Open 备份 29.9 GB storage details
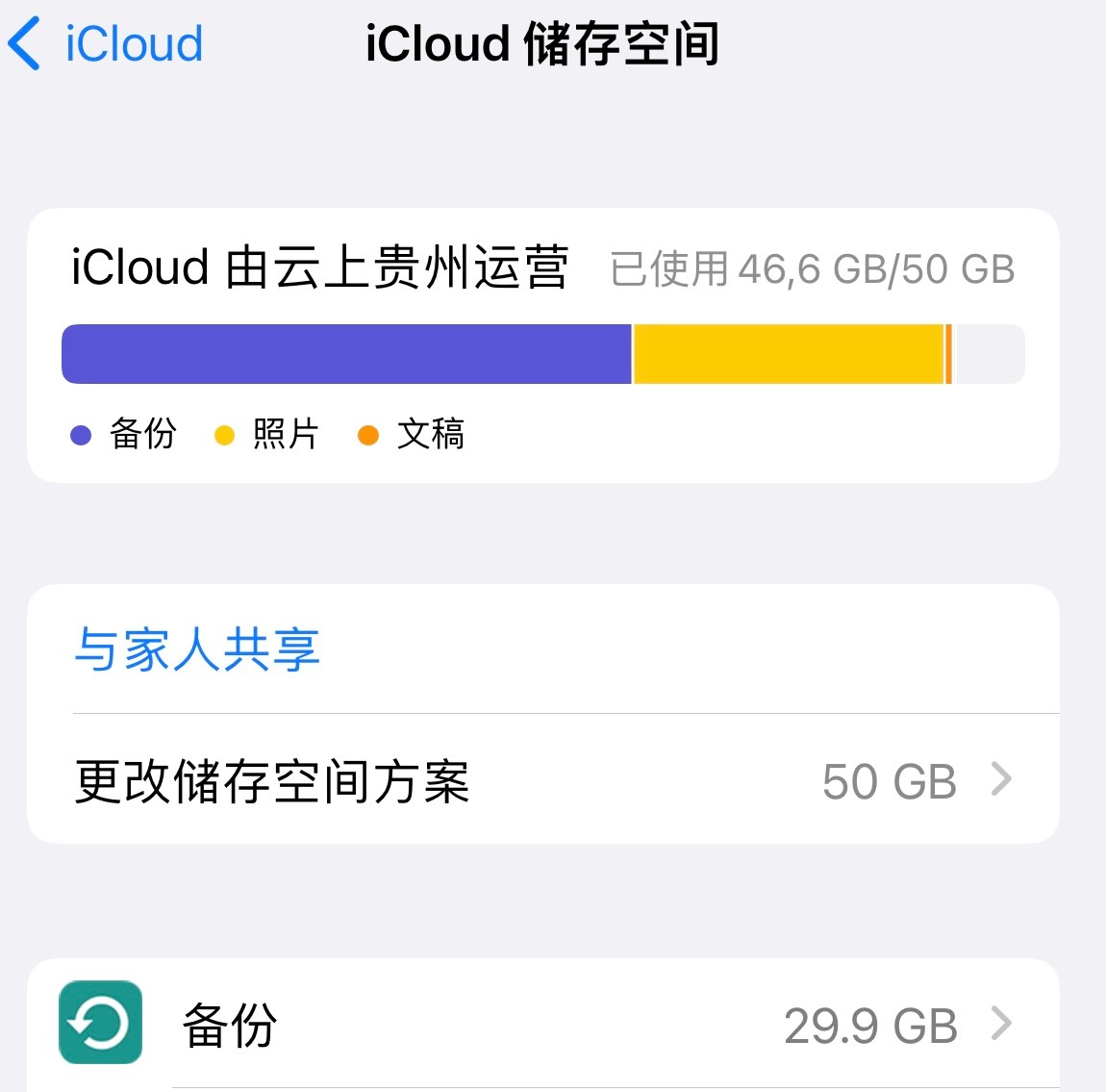Viewport: 1106px width, 1092px height. point(543,1025)
